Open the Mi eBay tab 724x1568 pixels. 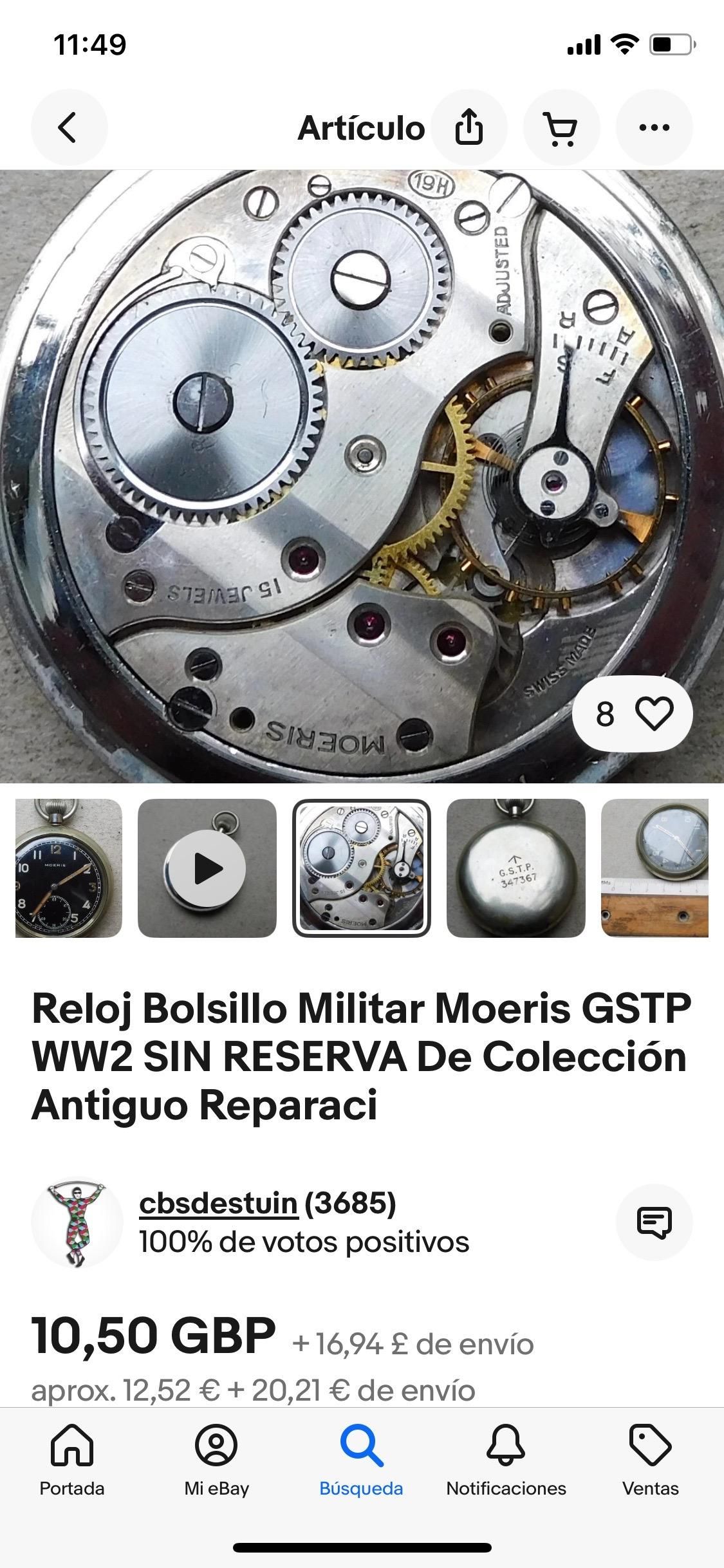point(216,1461)
